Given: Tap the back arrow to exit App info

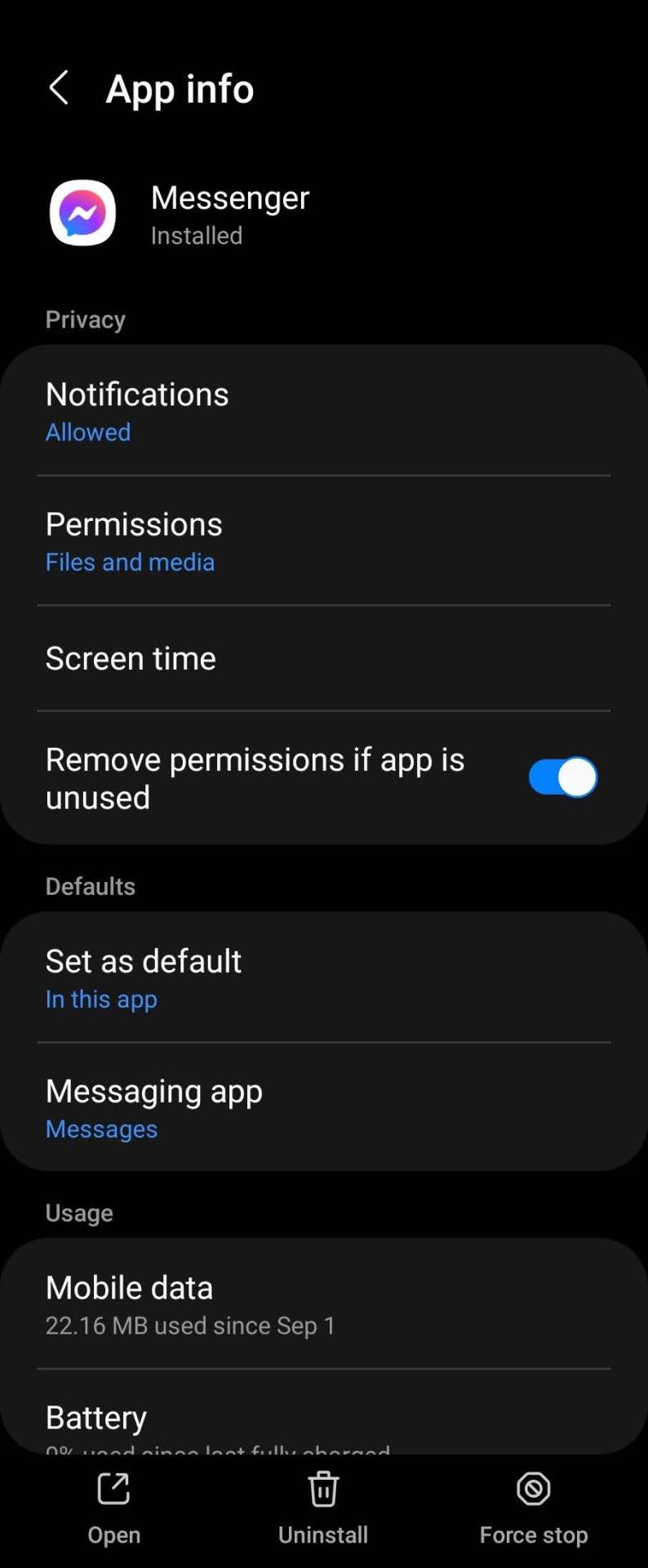Looking at the screenshot, I should [x=59, y=88].
